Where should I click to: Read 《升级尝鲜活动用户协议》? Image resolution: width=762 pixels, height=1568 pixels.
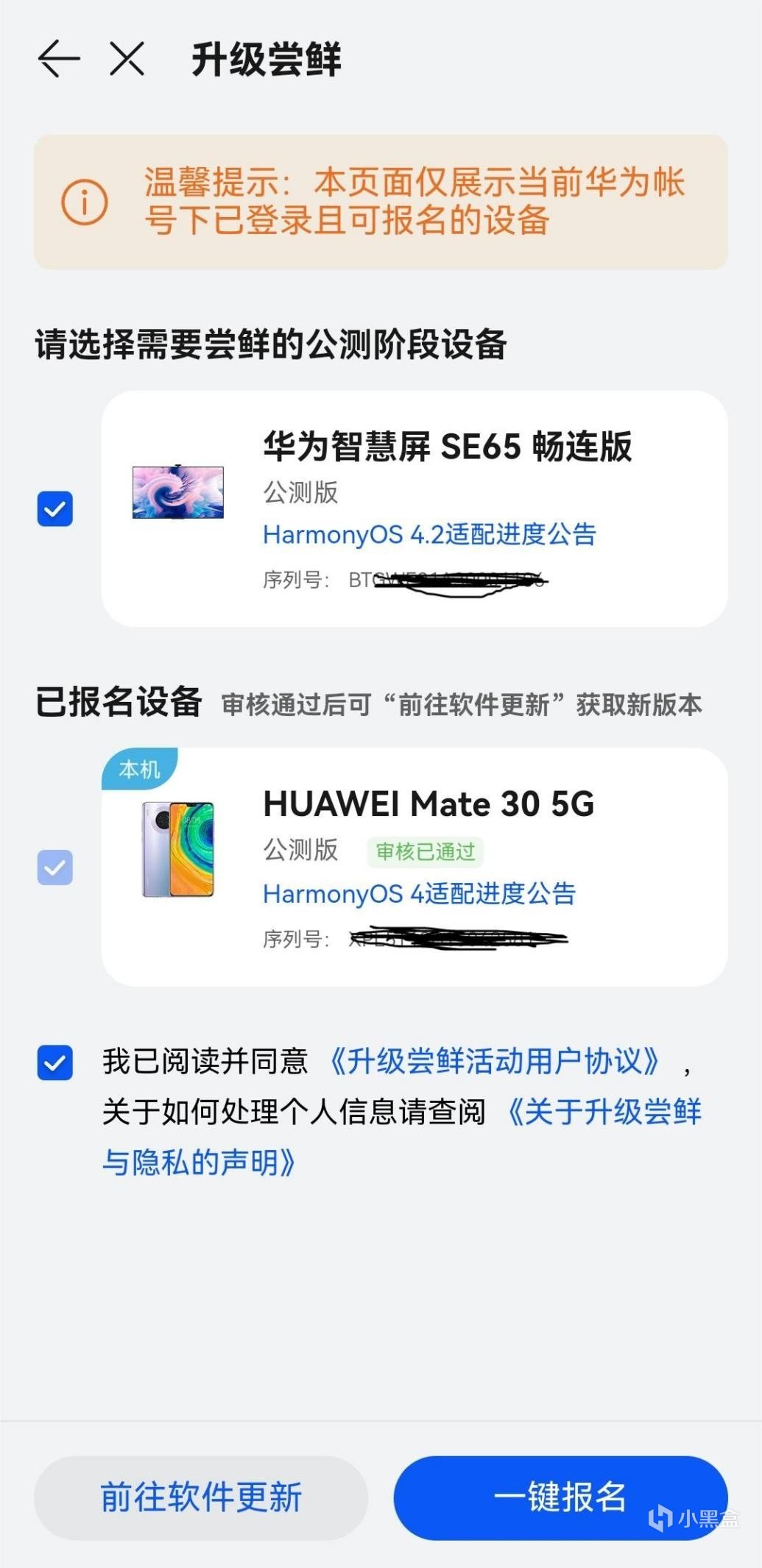(x=495, y=1062)
